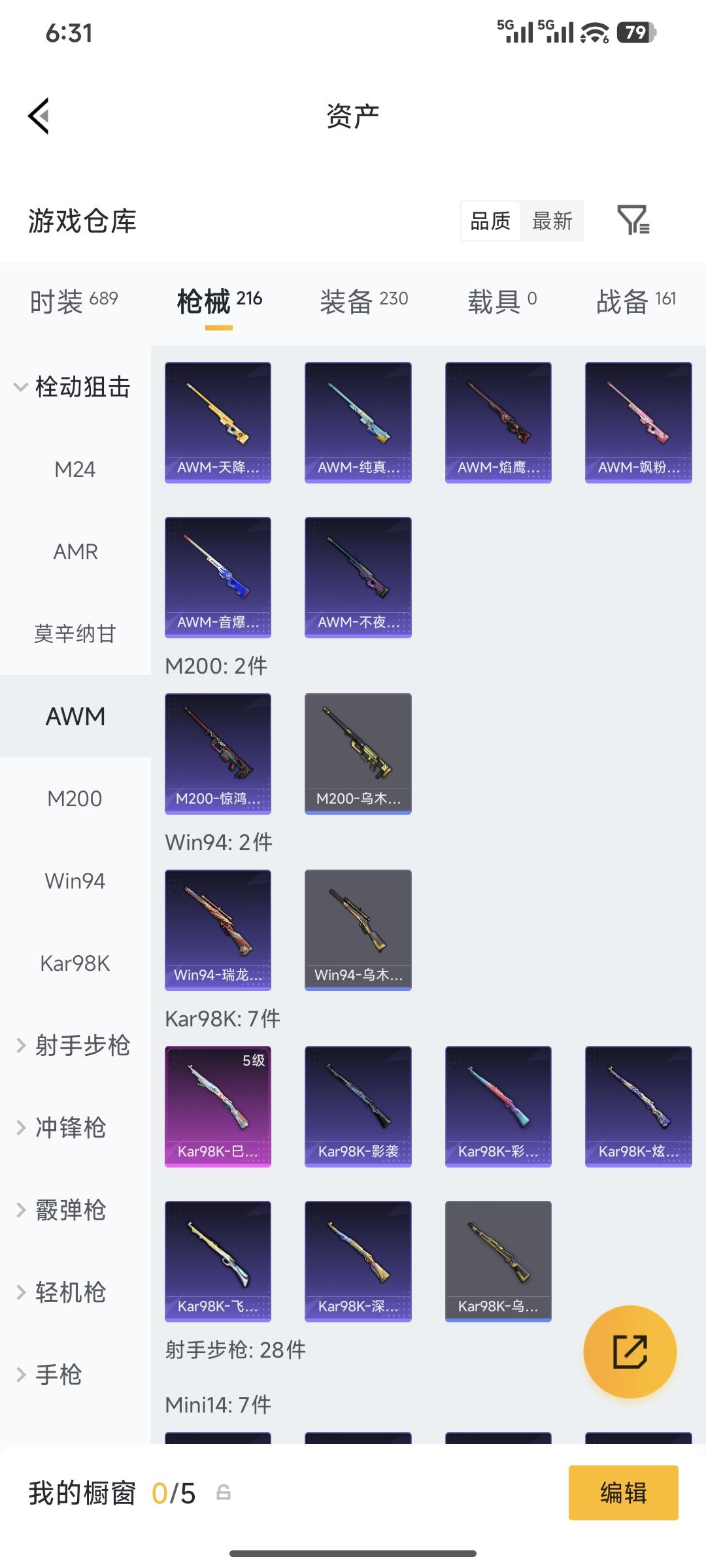View the Kar98K-影袭 skin
This screenshot has height=1568, width=706.
[358, 1106]
